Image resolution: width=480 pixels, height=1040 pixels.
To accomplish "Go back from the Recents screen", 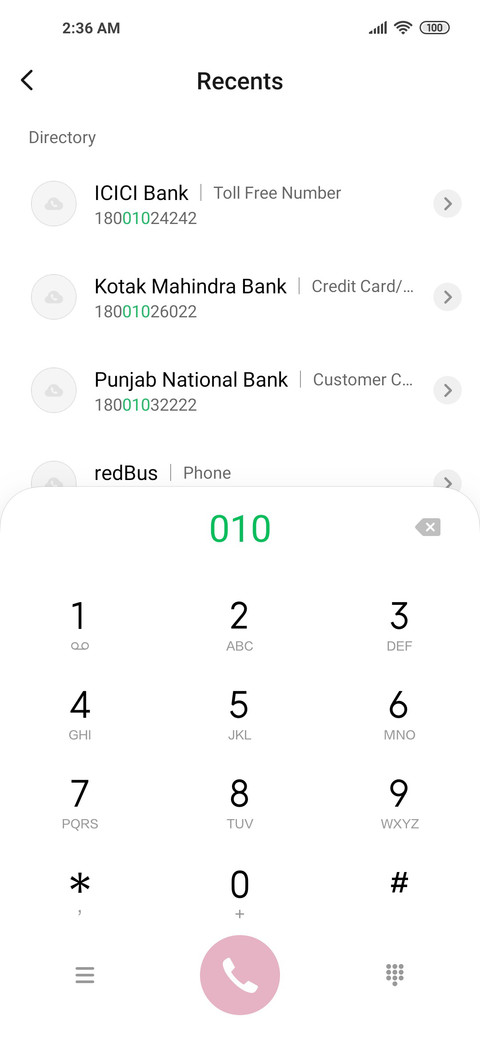I will [27, 80].
